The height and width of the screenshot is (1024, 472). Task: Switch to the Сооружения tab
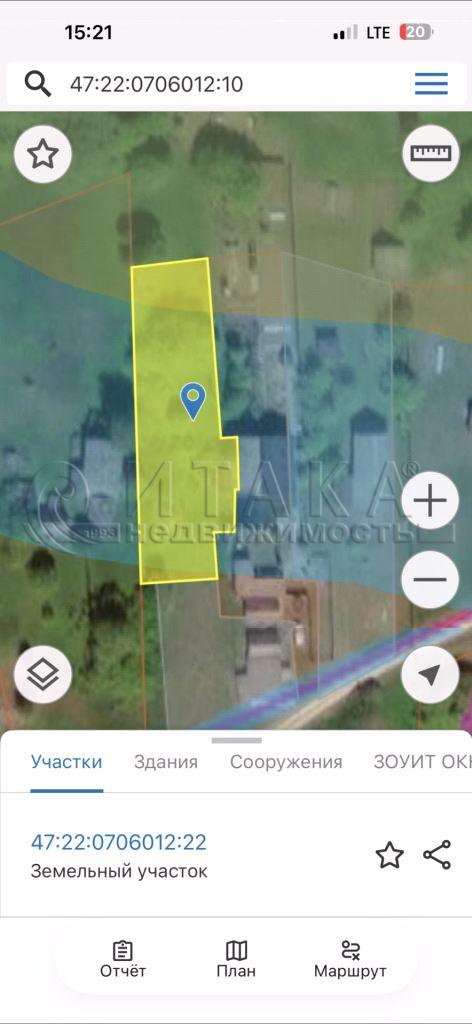pyautogui.click(x=286, y=762)
